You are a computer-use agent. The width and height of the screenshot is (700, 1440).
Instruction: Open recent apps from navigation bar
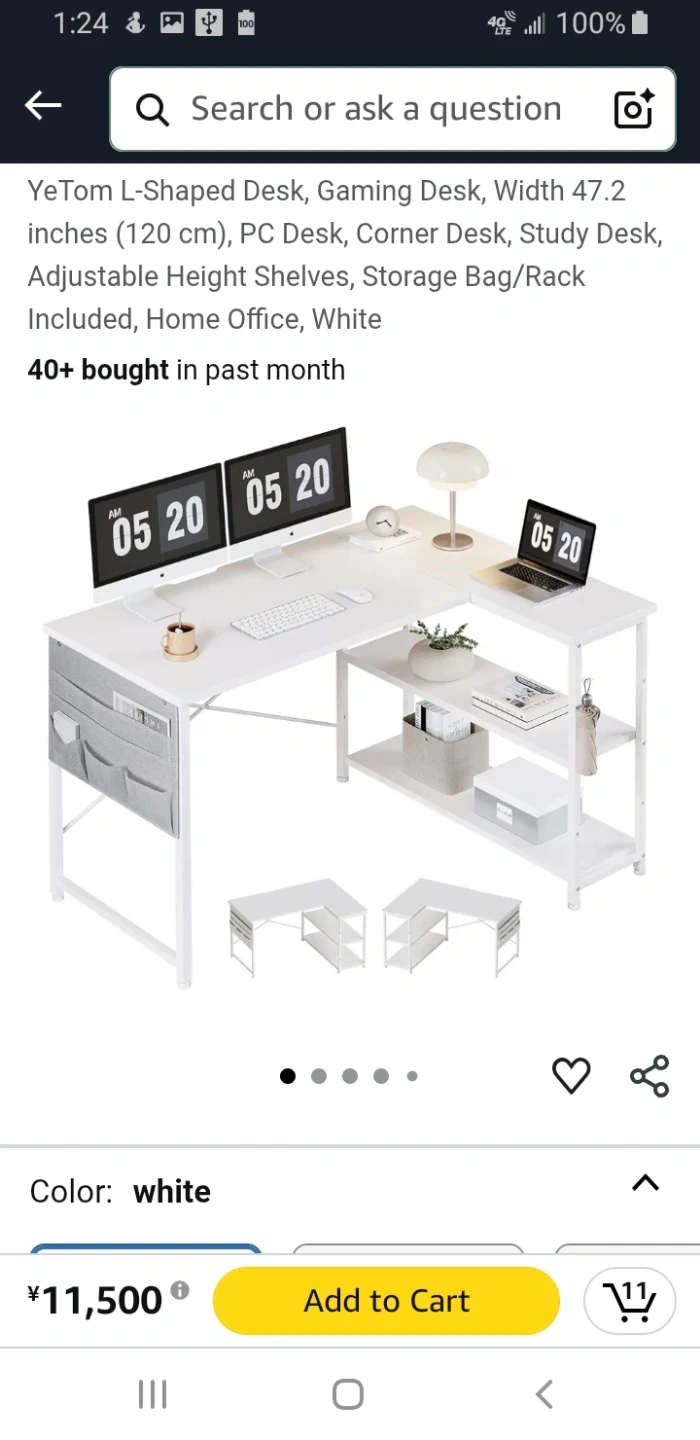click(x=152, y=1394)
